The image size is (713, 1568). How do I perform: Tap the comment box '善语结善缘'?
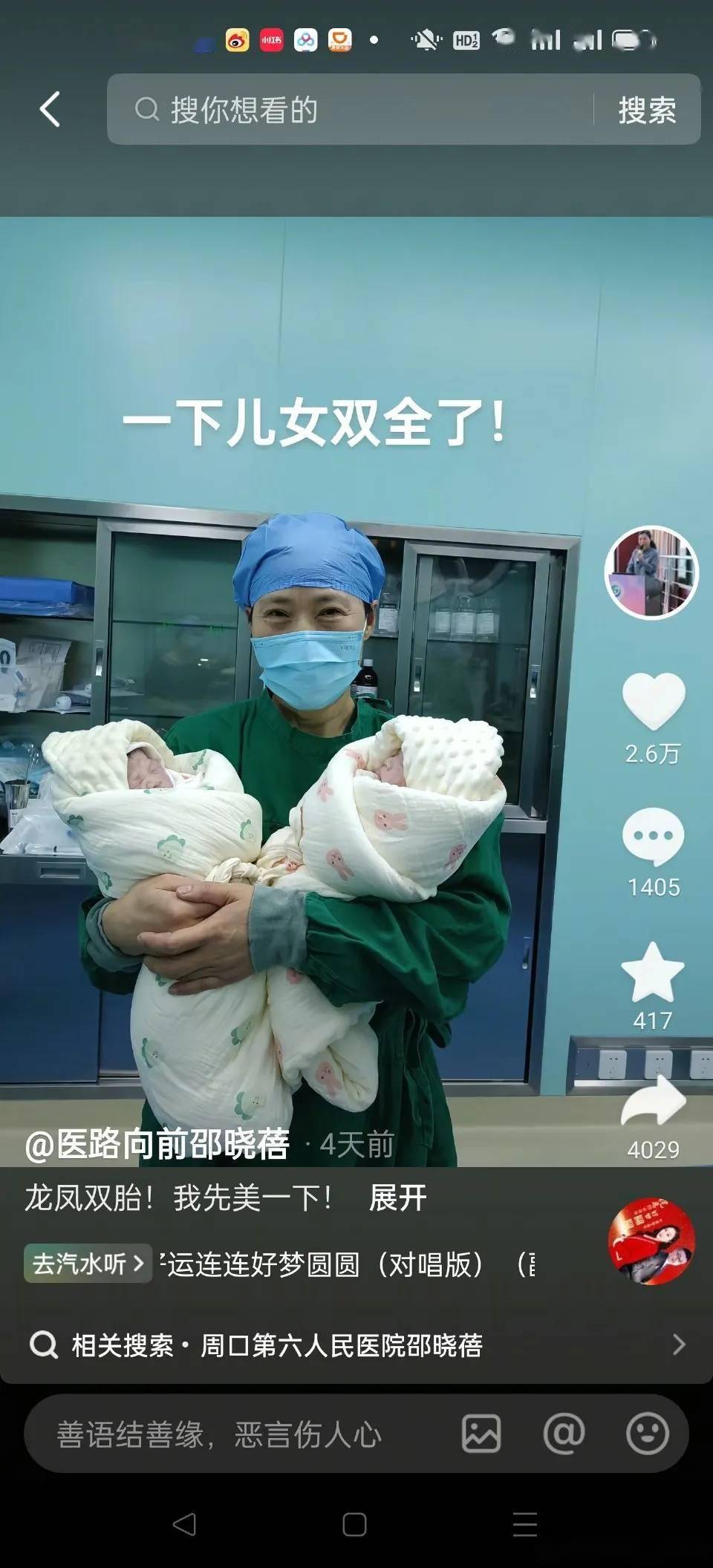223,1434
